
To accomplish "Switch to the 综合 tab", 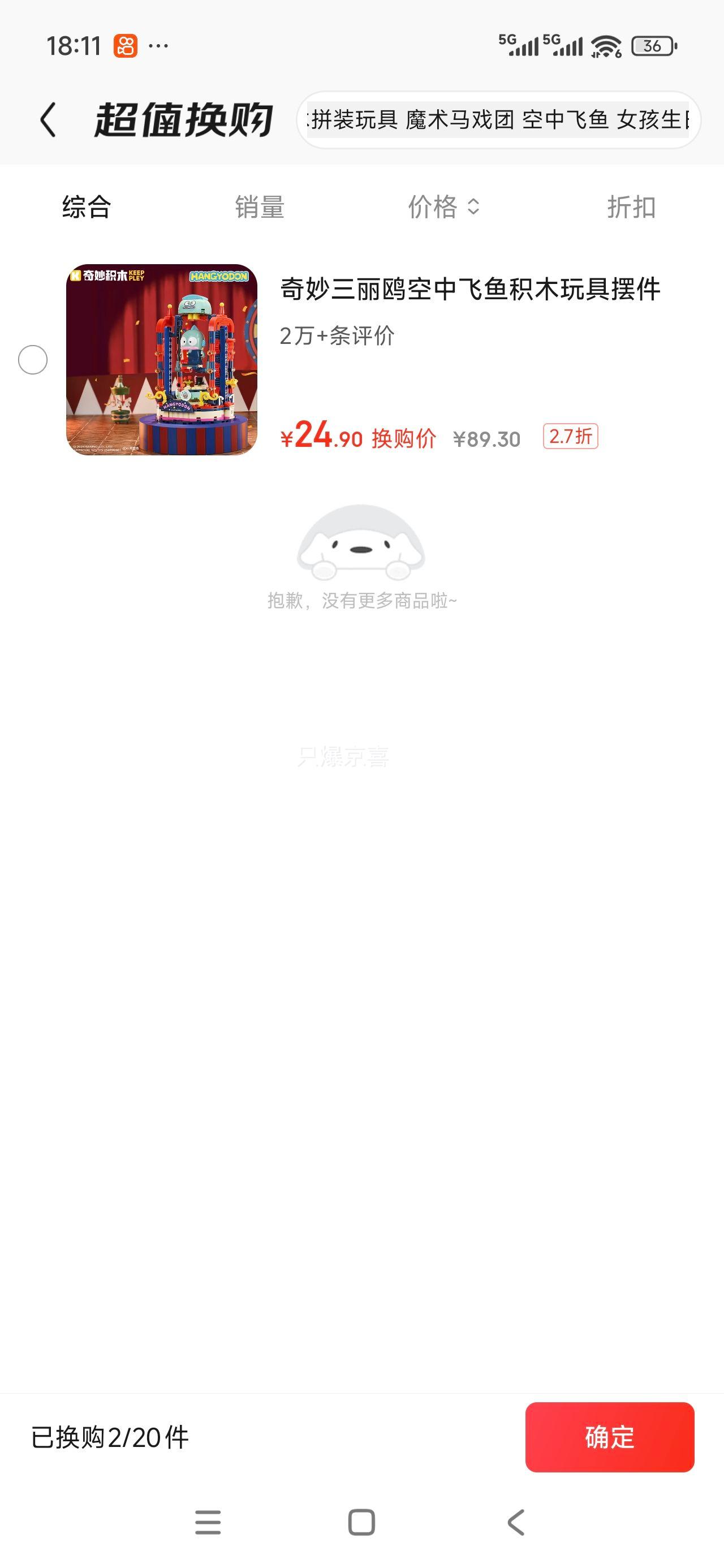I will tap(84, 208).
